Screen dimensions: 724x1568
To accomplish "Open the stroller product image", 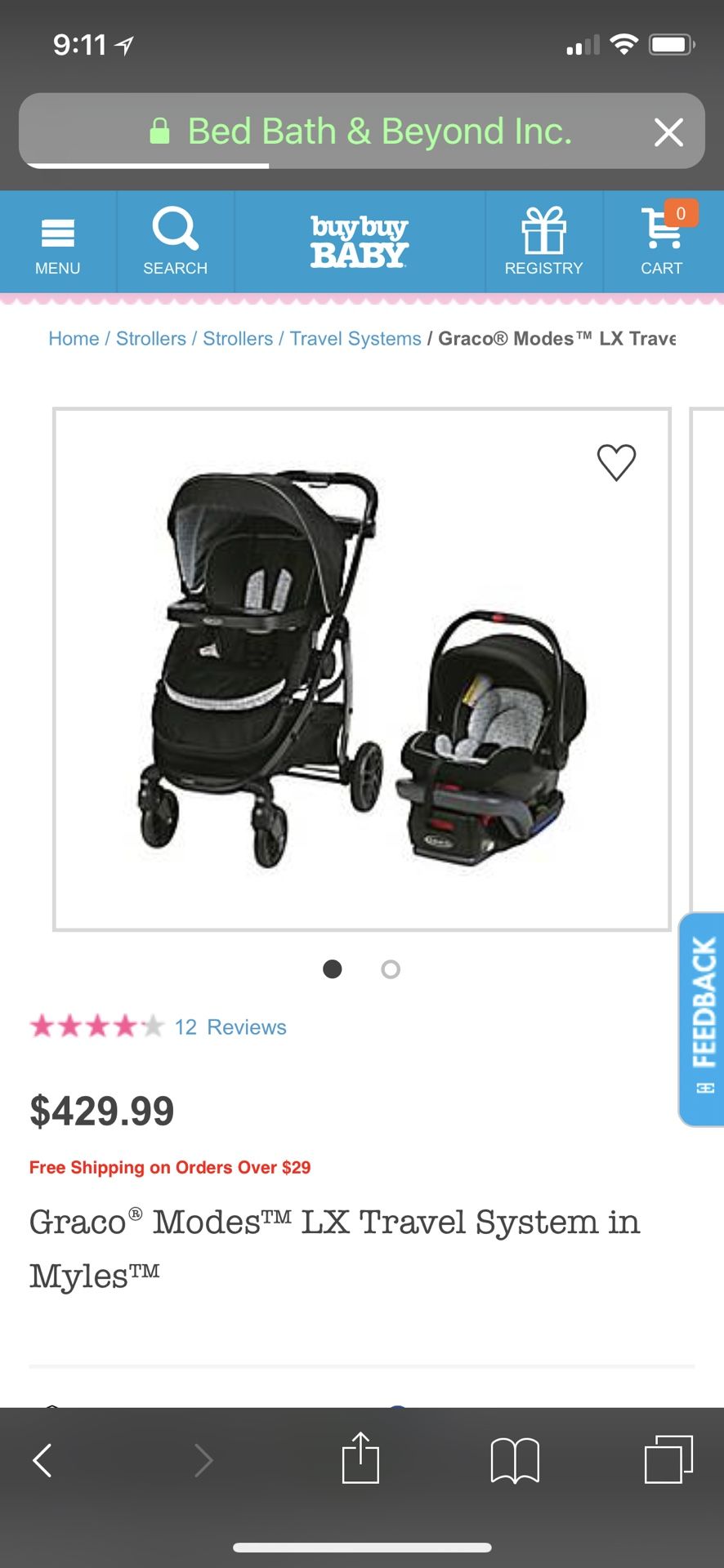I will 362,669.
